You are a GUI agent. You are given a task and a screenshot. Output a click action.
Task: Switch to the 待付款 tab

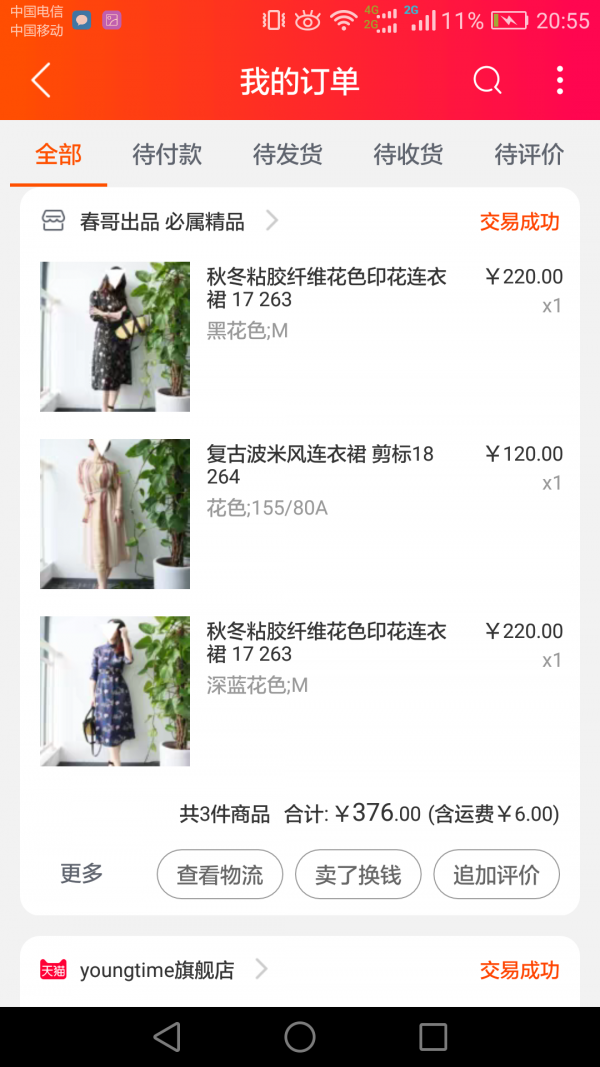(167, 154)
